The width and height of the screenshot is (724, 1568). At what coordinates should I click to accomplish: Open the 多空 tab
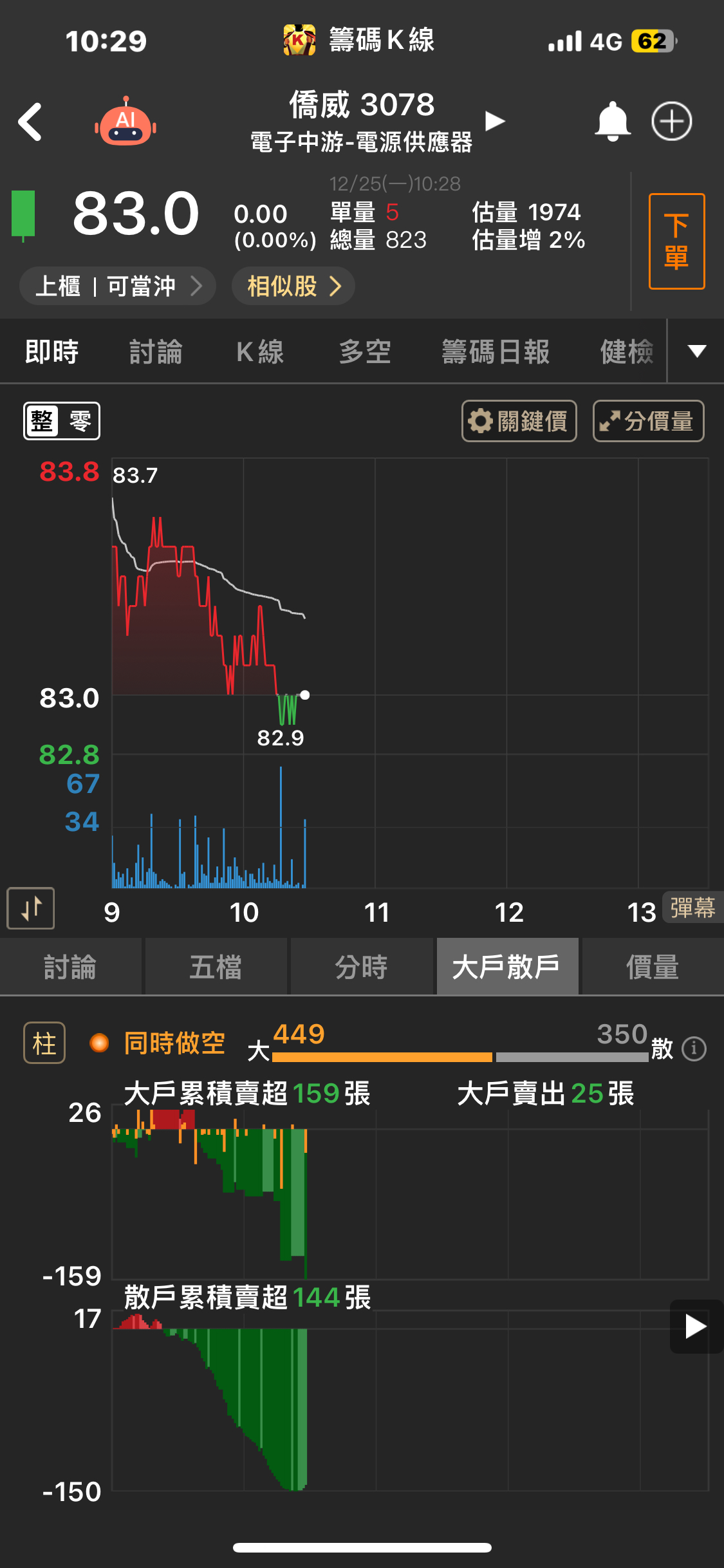coord(365,352)
